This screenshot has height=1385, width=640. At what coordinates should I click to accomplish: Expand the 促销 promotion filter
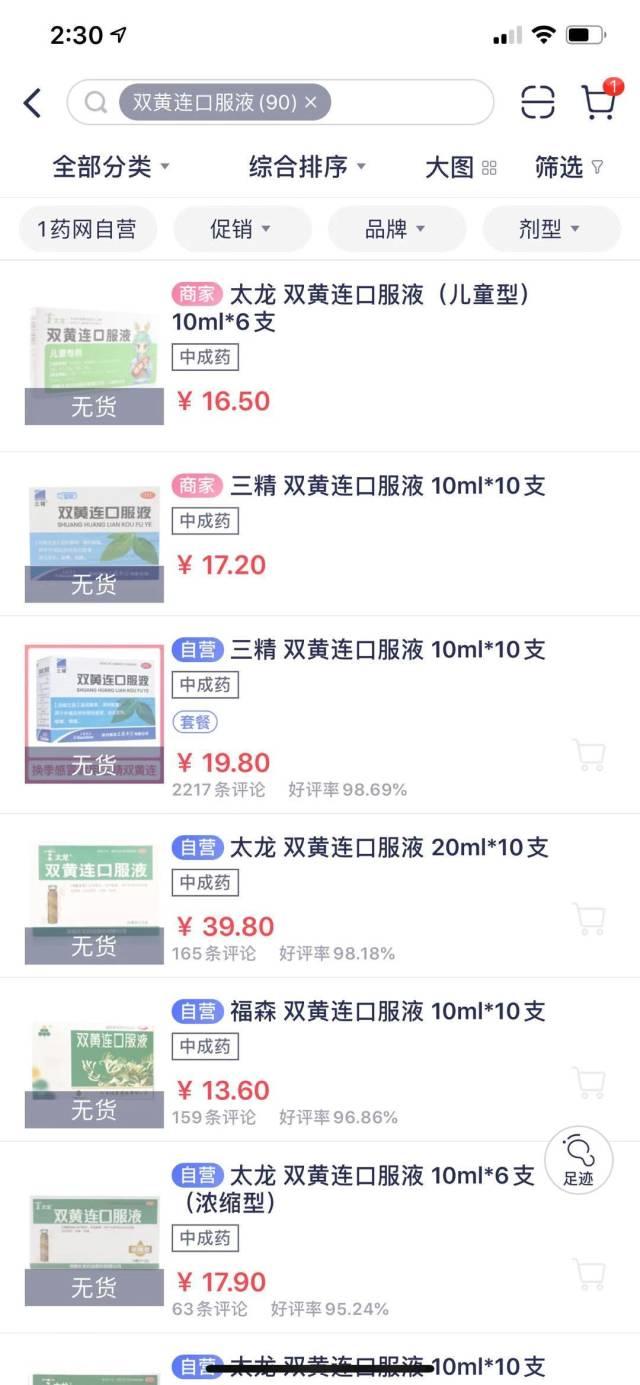pyautogui.click(x=241, y=229)
